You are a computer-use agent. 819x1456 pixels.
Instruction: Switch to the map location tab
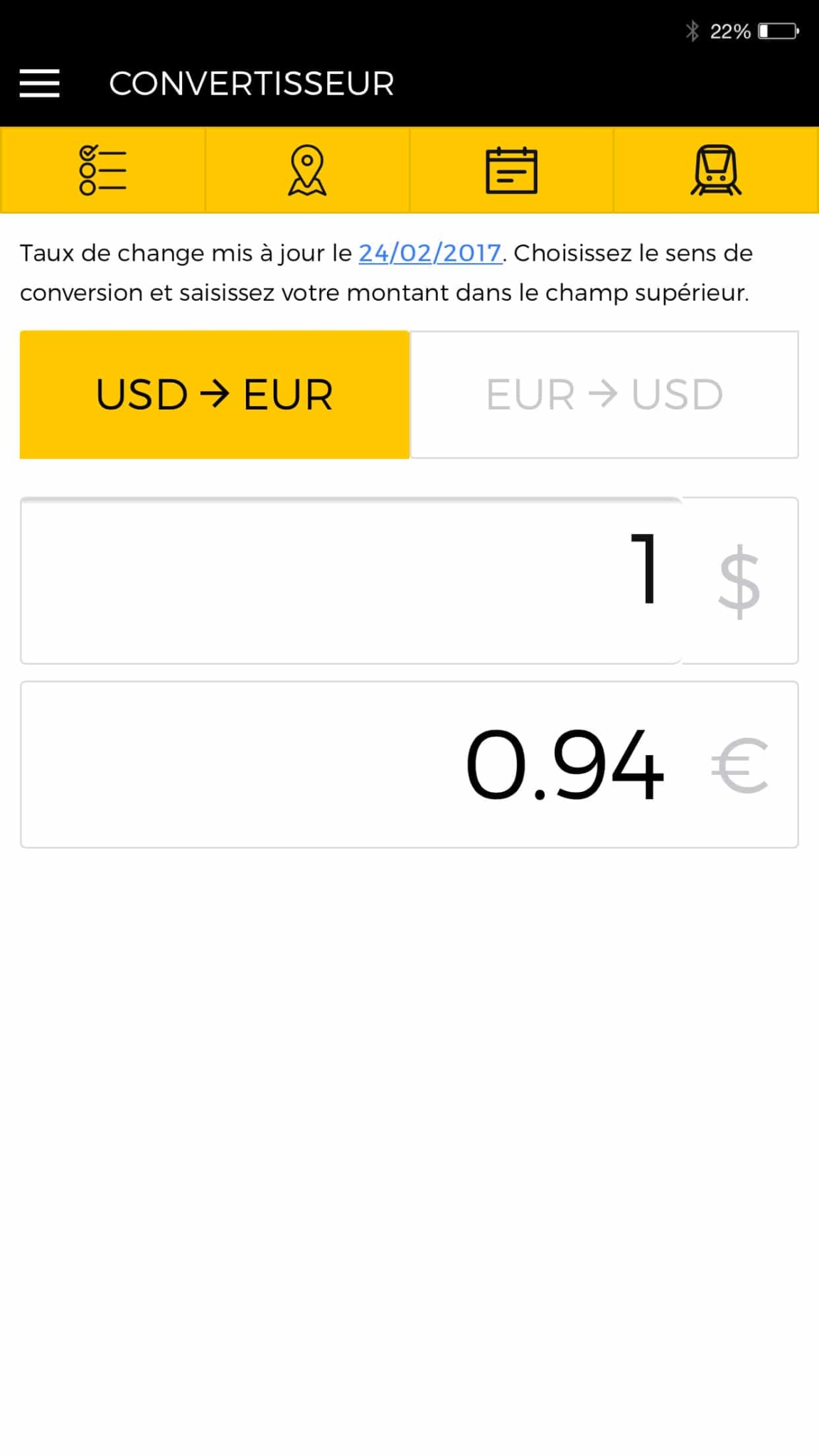[307, 170]
